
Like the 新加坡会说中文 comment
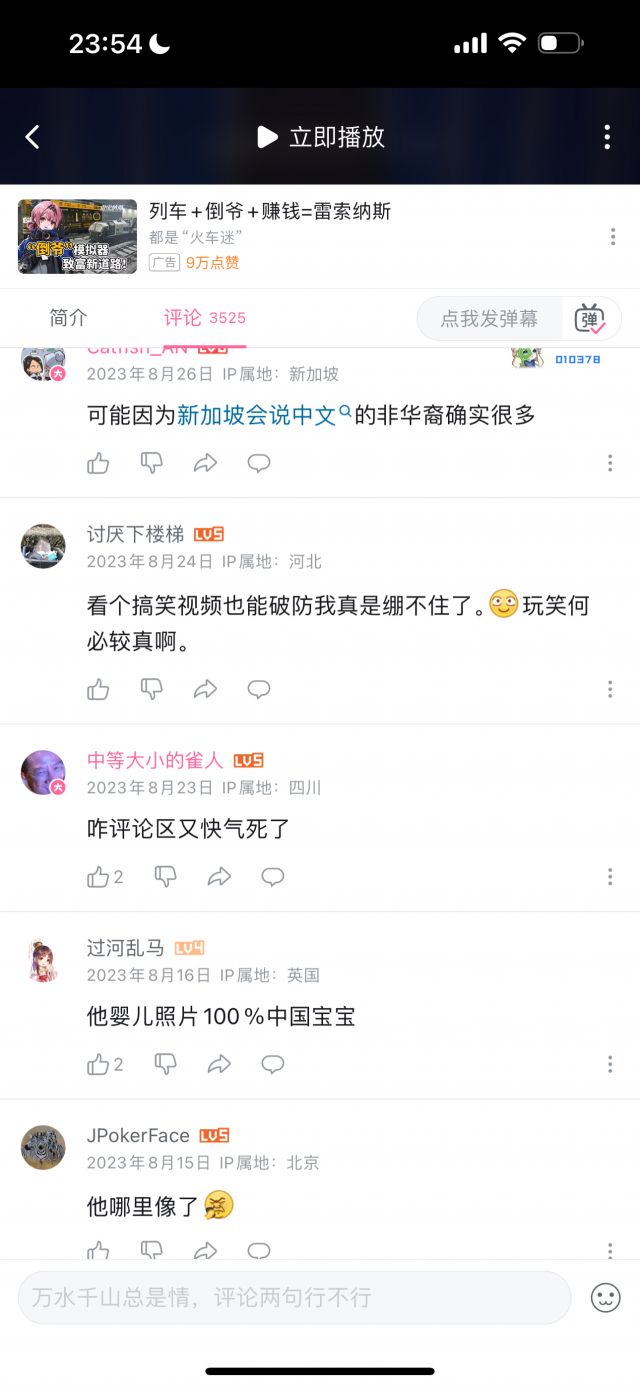tap(98, 463)
